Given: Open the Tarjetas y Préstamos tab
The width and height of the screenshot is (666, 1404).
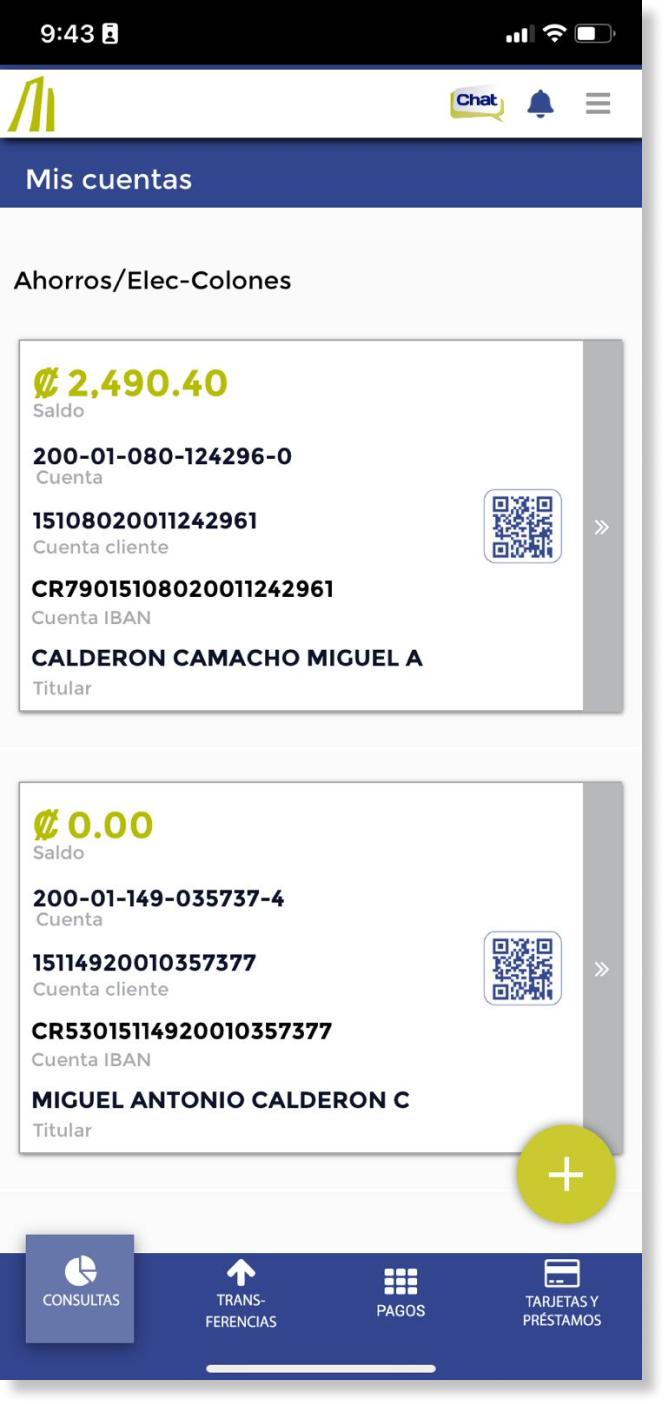Looking at the screenshot, I should point(562,1294).
